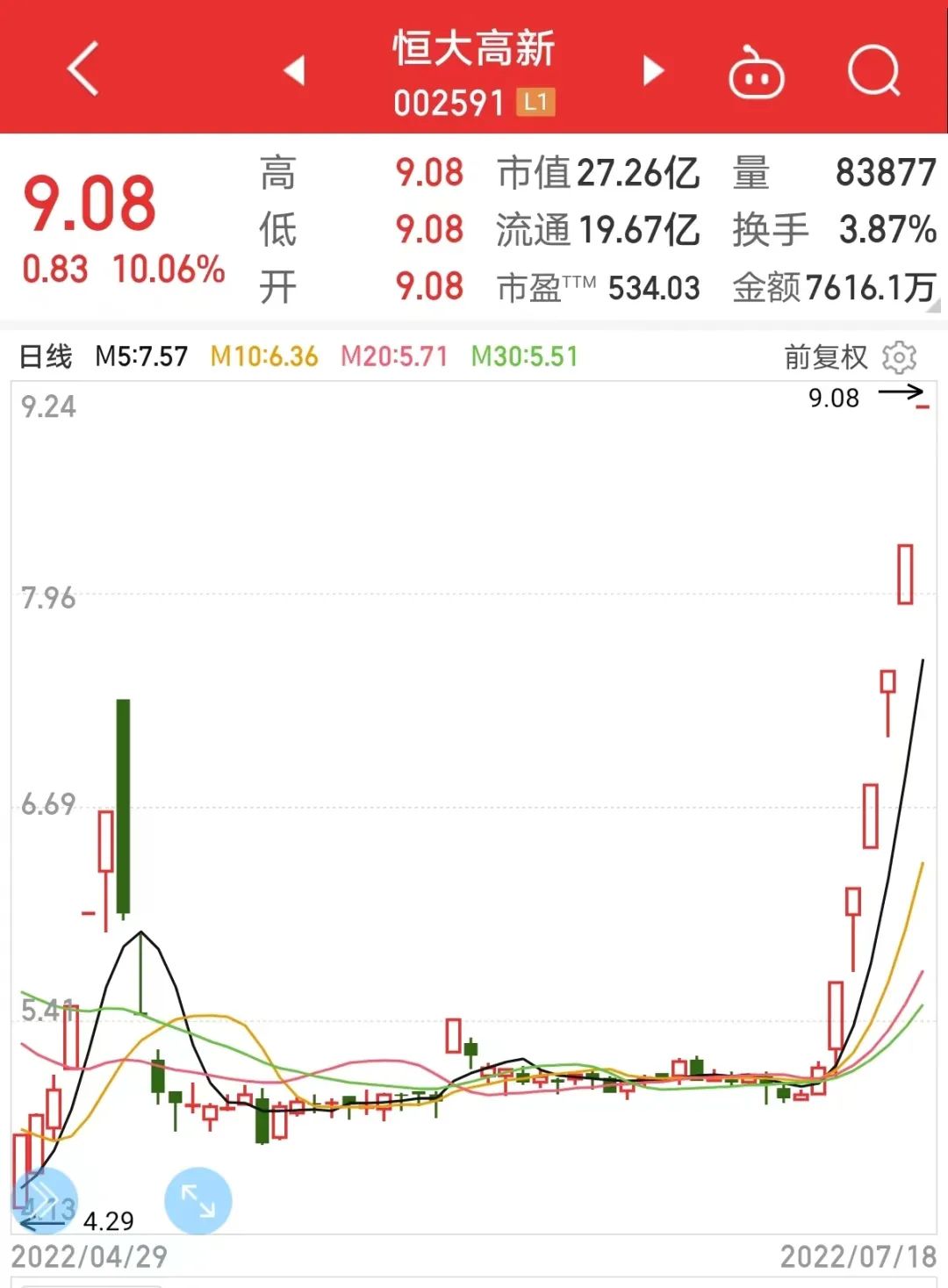Switch to the previous stock

coord(295,70)
